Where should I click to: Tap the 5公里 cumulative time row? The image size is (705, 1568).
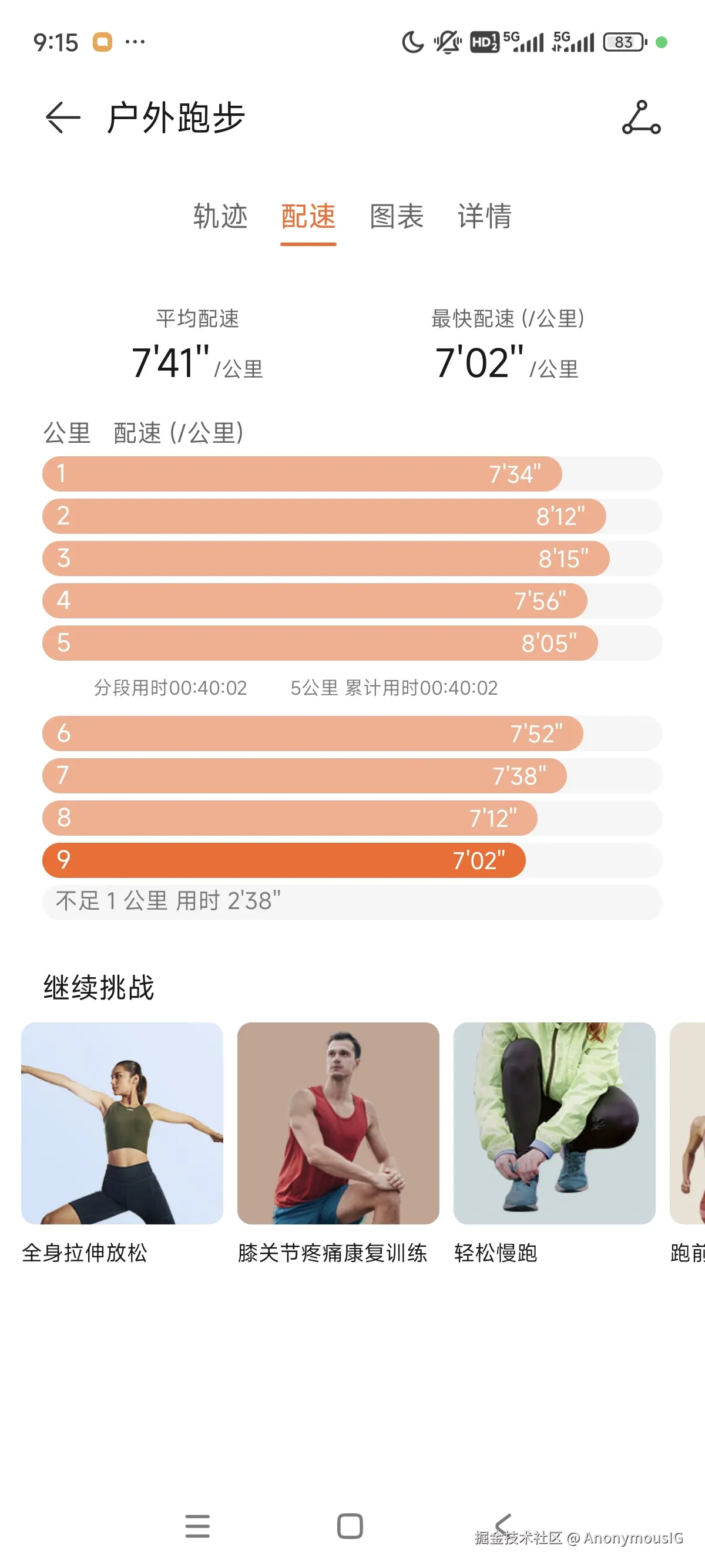pos(393,688)
